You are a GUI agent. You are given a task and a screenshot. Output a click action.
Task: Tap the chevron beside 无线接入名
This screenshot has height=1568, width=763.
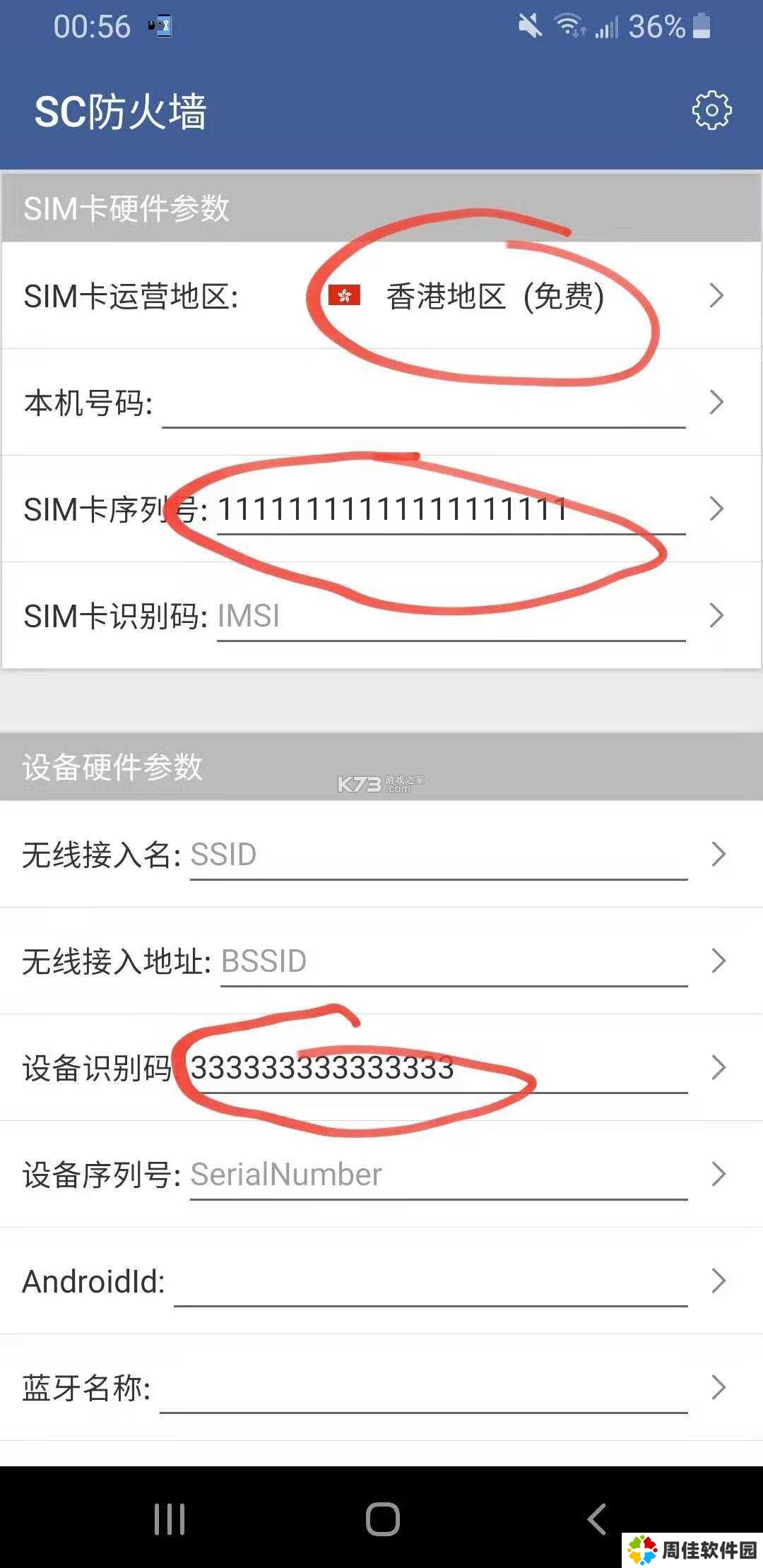click(718, 855)
